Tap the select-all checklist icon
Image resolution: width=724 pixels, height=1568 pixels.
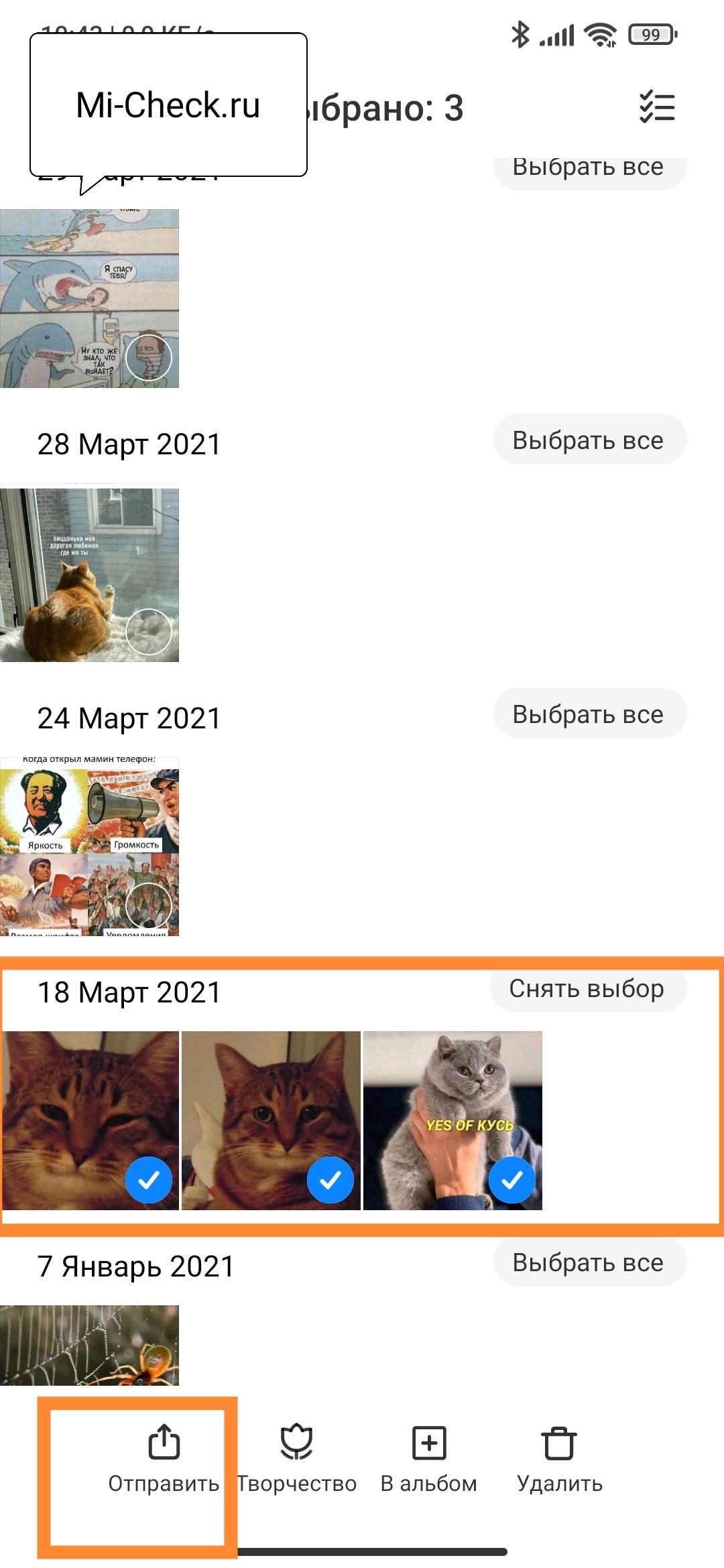657,107
